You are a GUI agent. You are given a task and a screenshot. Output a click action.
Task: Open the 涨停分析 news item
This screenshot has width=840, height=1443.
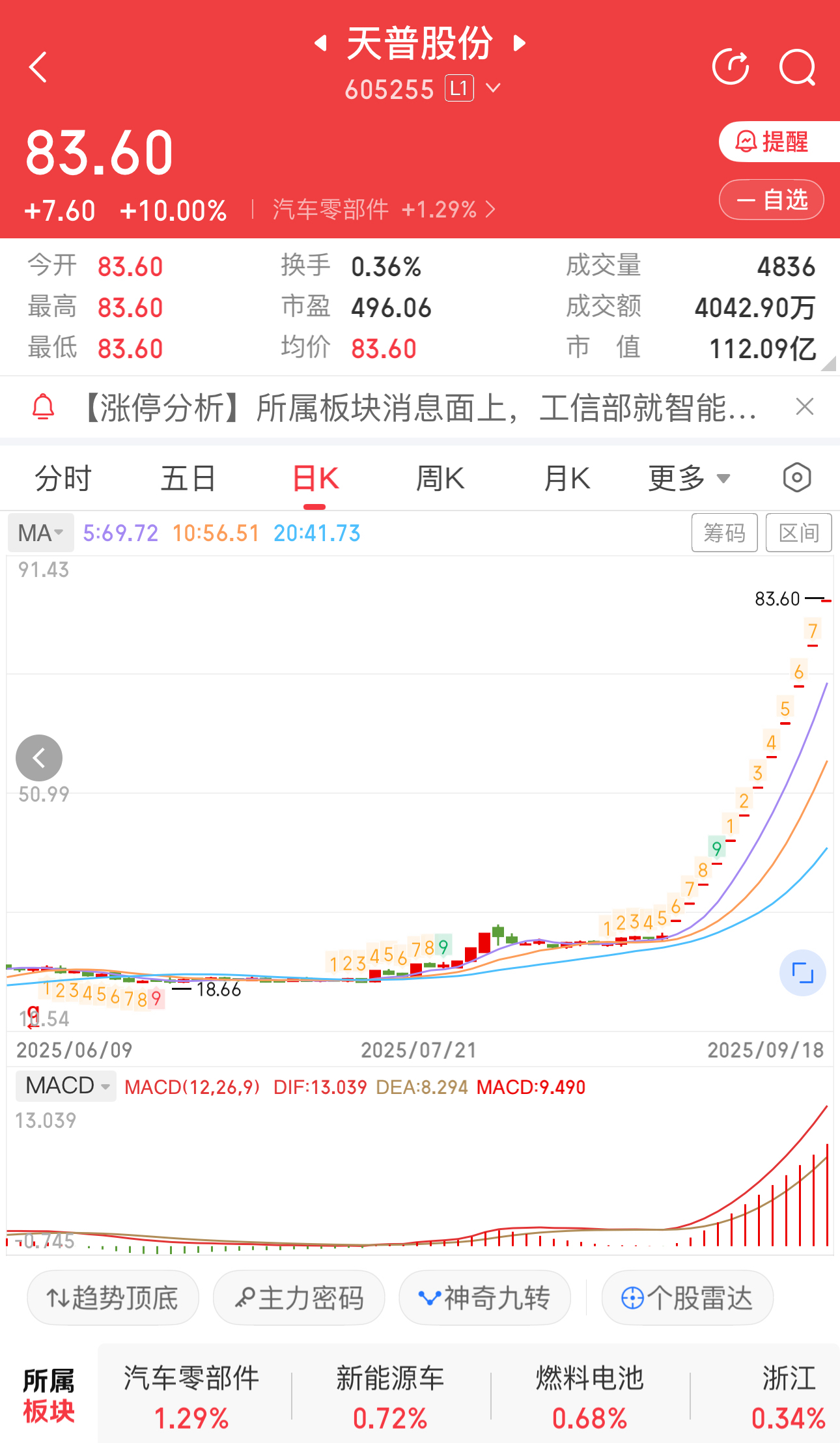coord(420,408)
